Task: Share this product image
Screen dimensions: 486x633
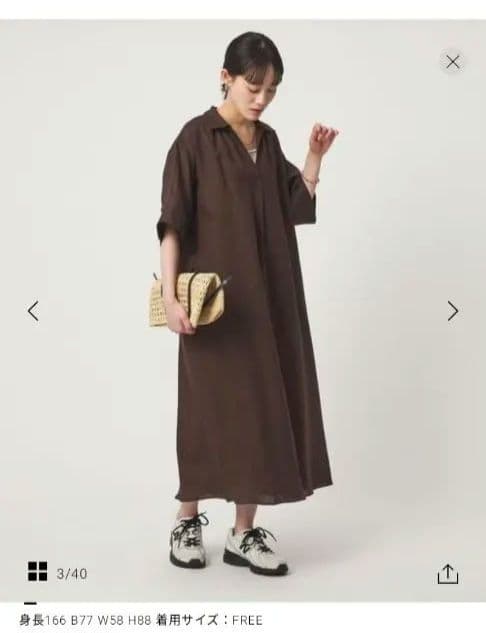Action: pos(448,574)
